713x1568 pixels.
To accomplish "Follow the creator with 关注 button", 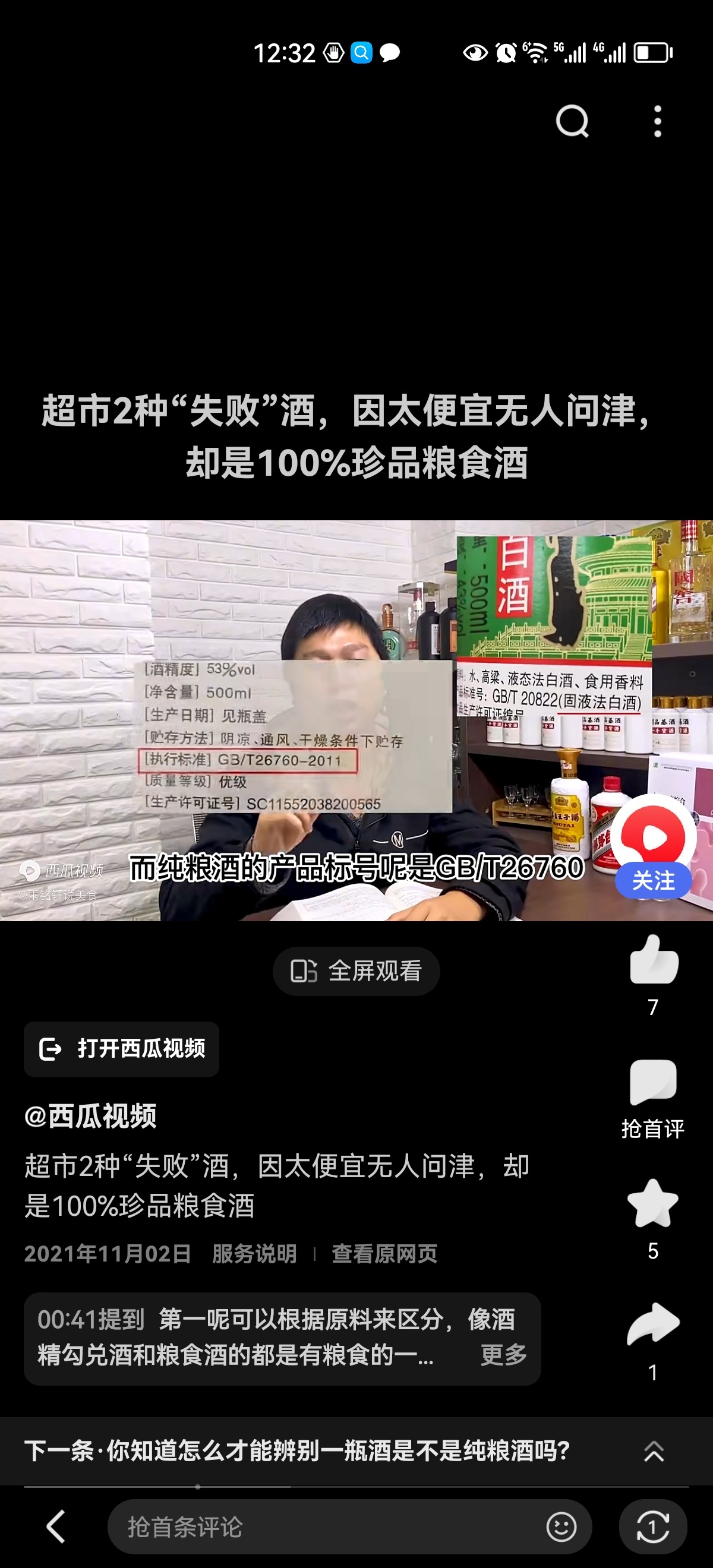I will coord(654,880).
